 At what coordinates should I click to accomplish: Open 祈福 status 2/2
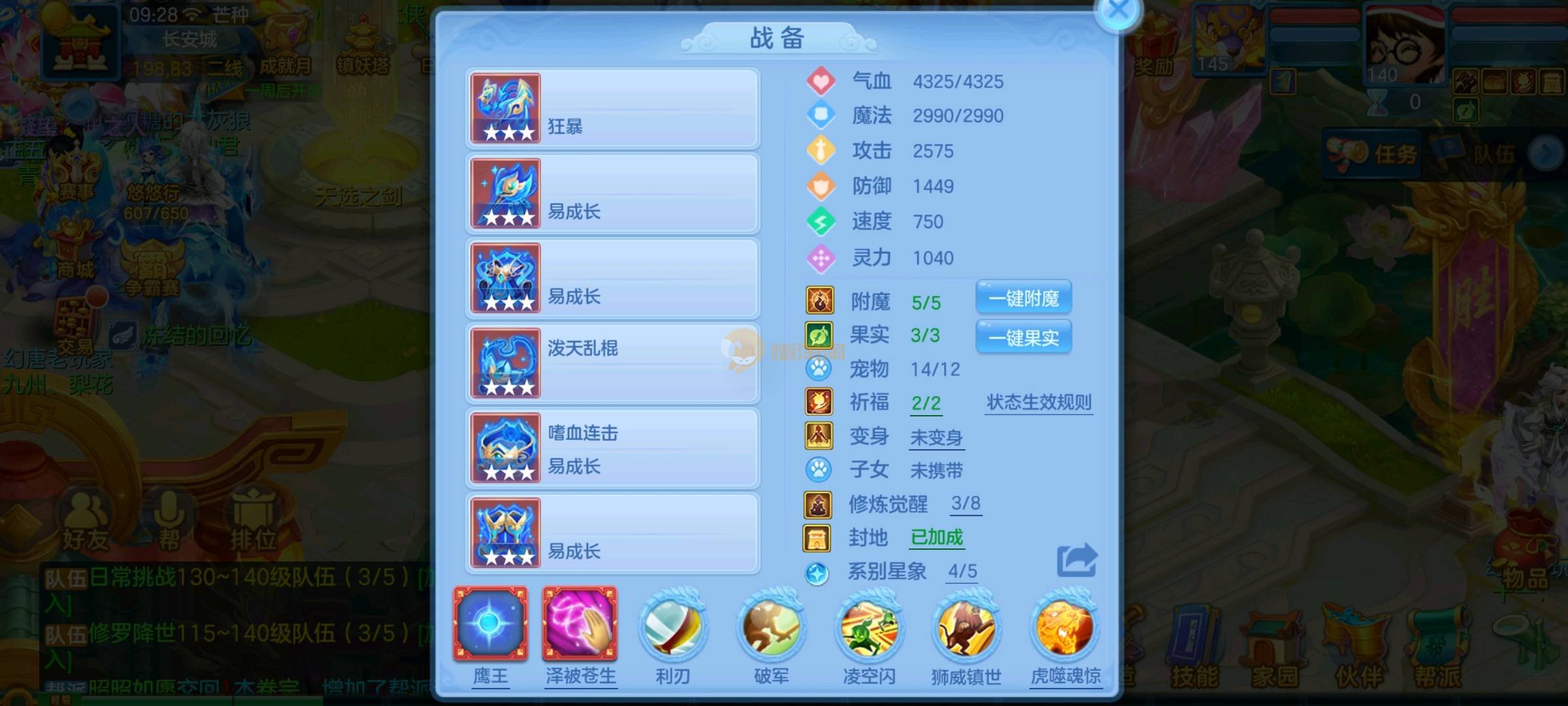point(926,403)
